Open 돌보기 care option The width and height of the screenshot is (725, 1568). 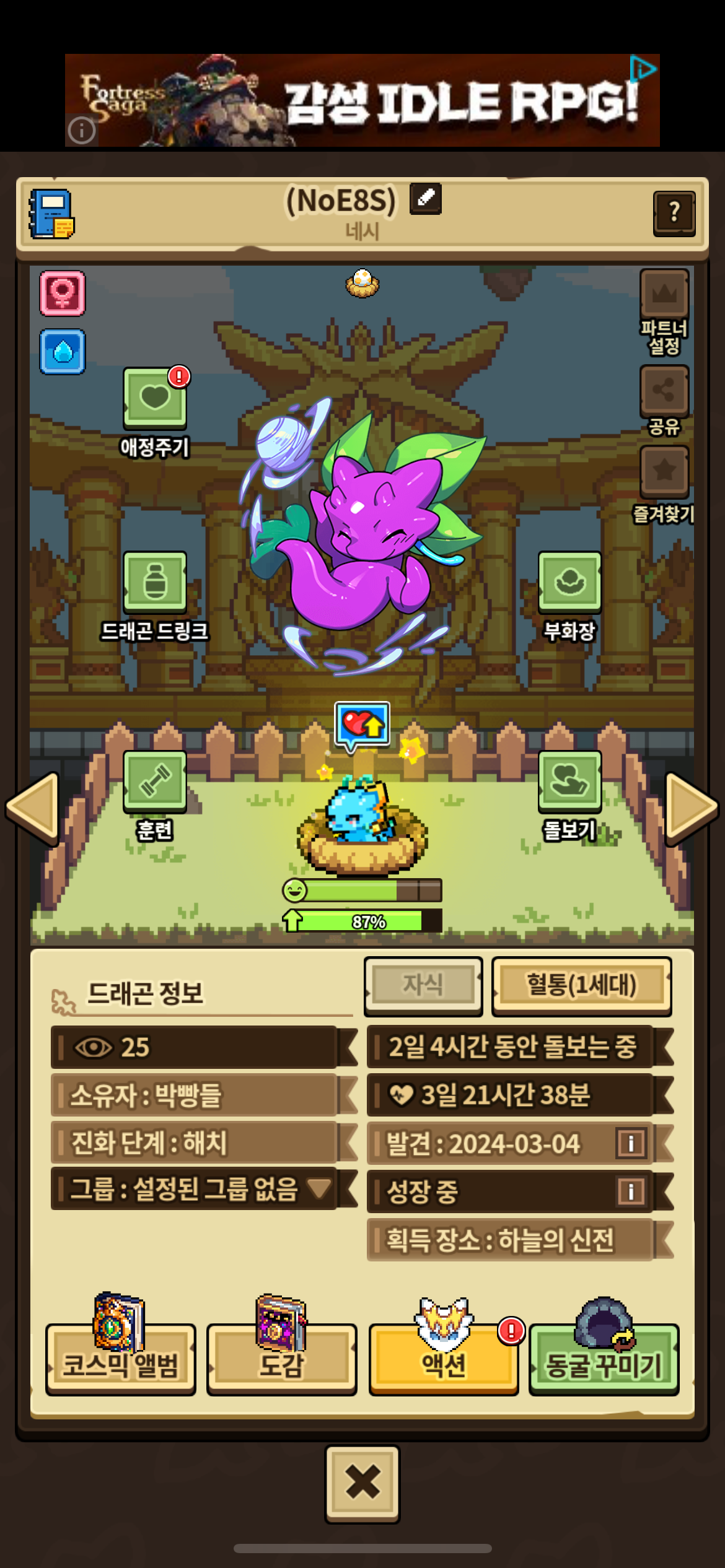click(569, 782)
